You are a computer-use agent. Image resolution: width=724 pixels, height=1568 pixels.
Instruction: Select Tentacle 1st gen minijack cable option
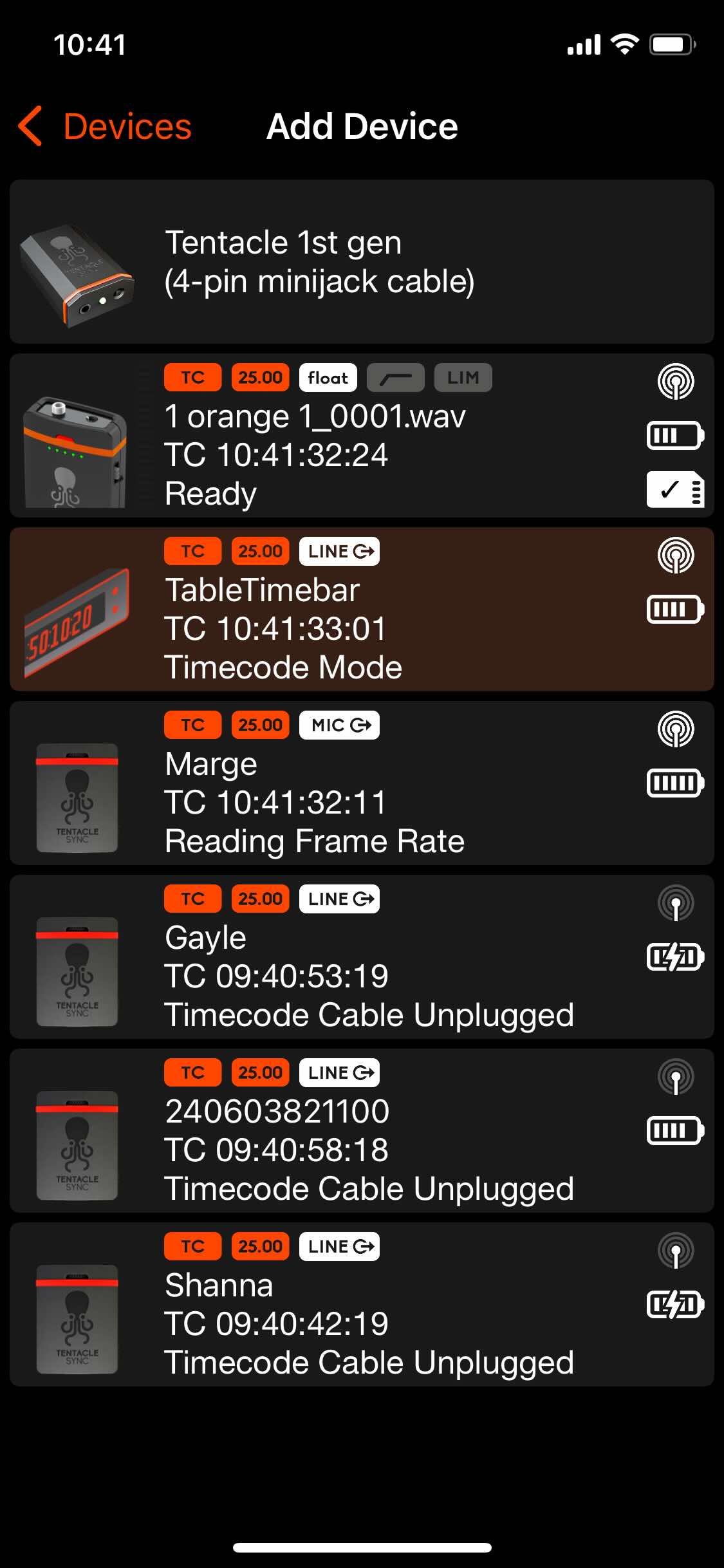pyautogui.click(x=362, y=262)
